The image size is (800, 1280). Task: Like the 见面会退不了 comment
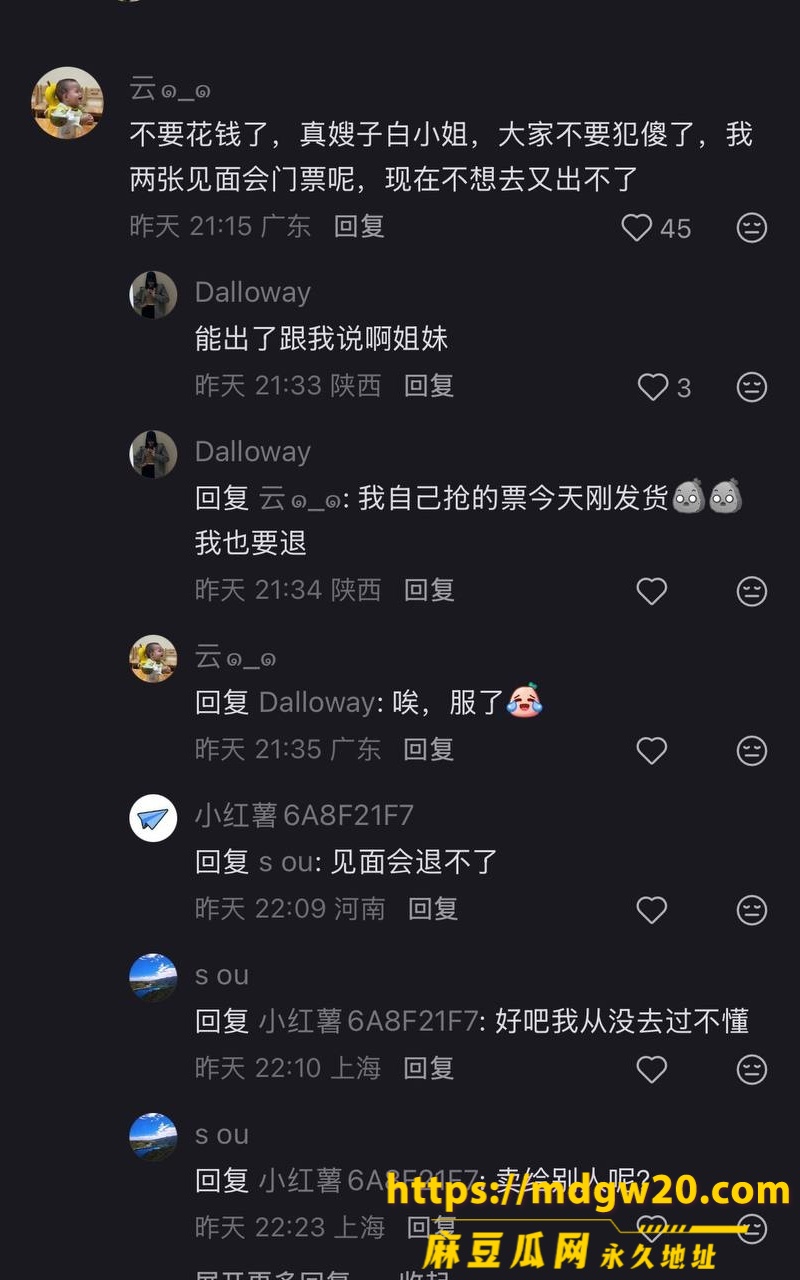pyautogui.click(x=652, y=909)
